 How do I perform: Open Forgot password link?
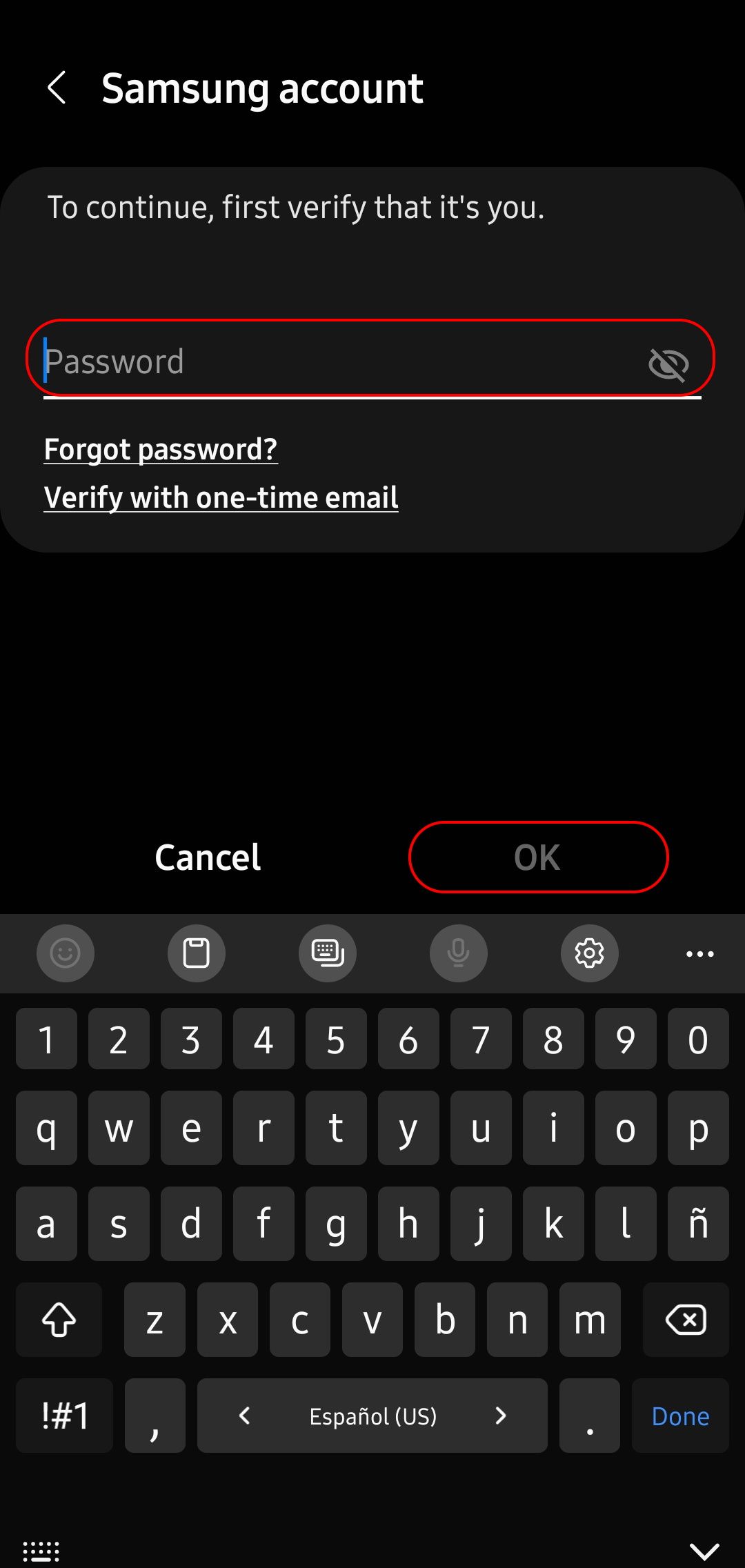pos(161,450)
